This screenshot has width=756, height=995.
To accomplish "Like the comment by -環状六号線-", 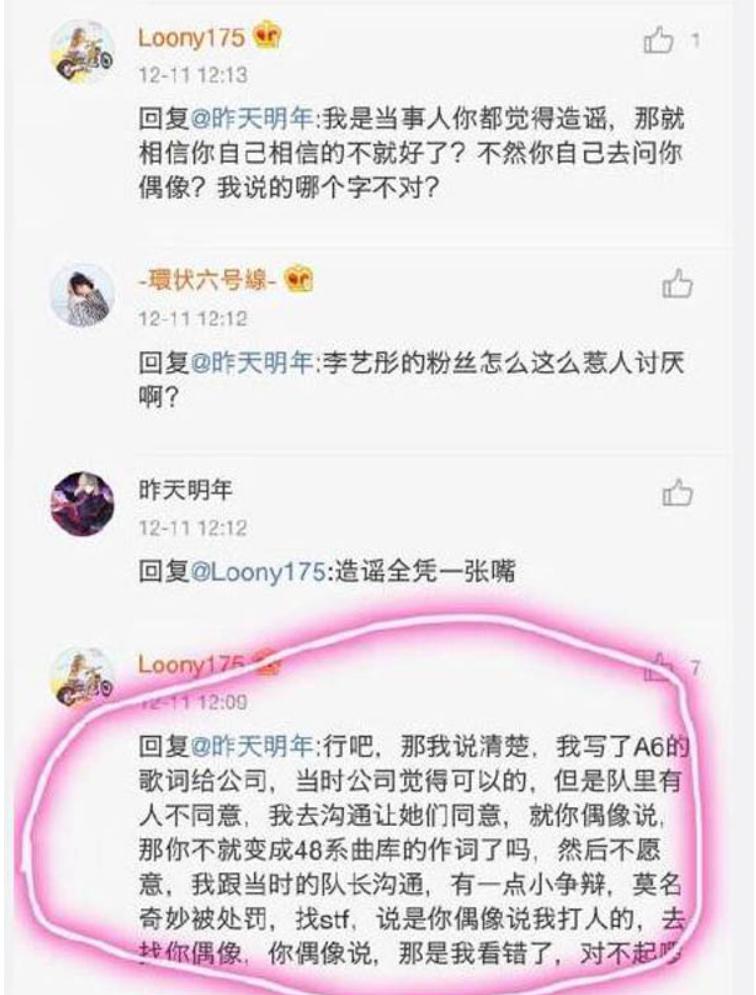I will [x=677, y=283].
